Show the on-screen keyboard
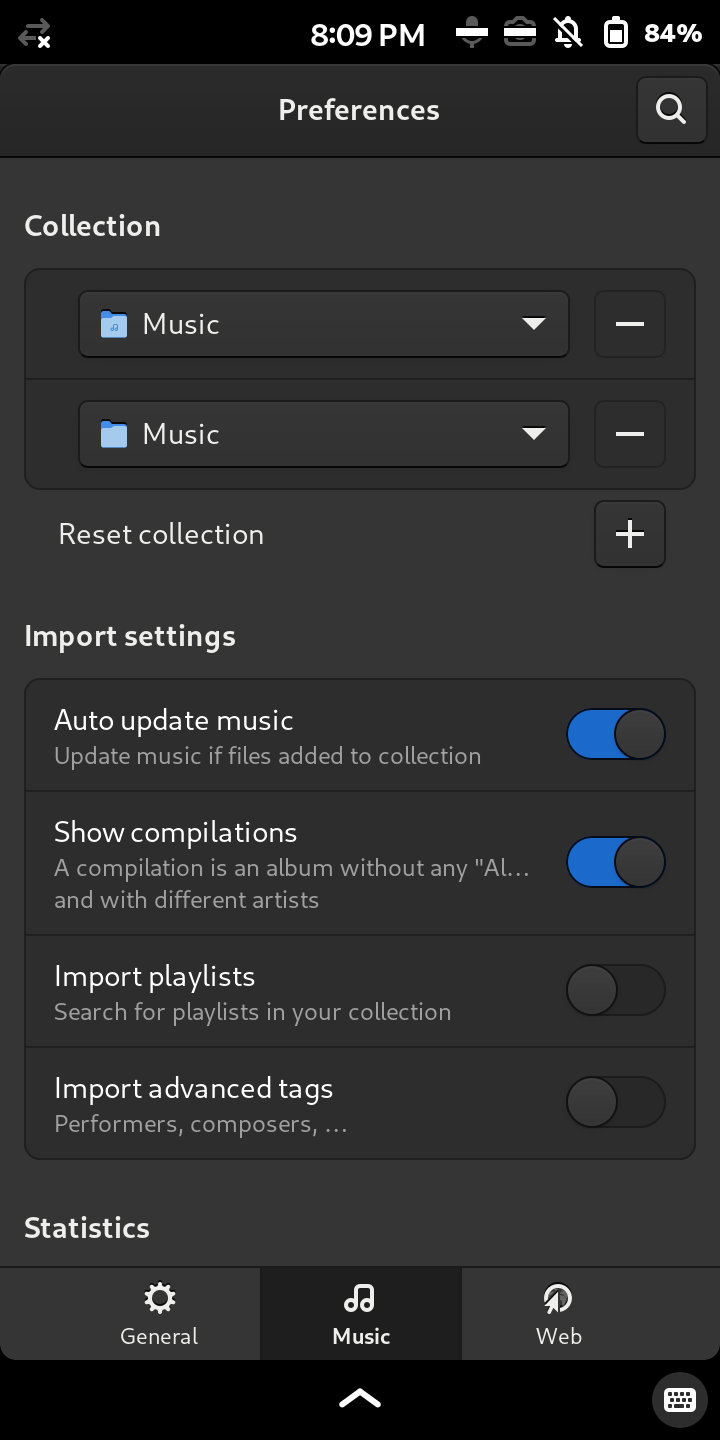Viewport: 720px width, 1440px height. click(680, 1399)
